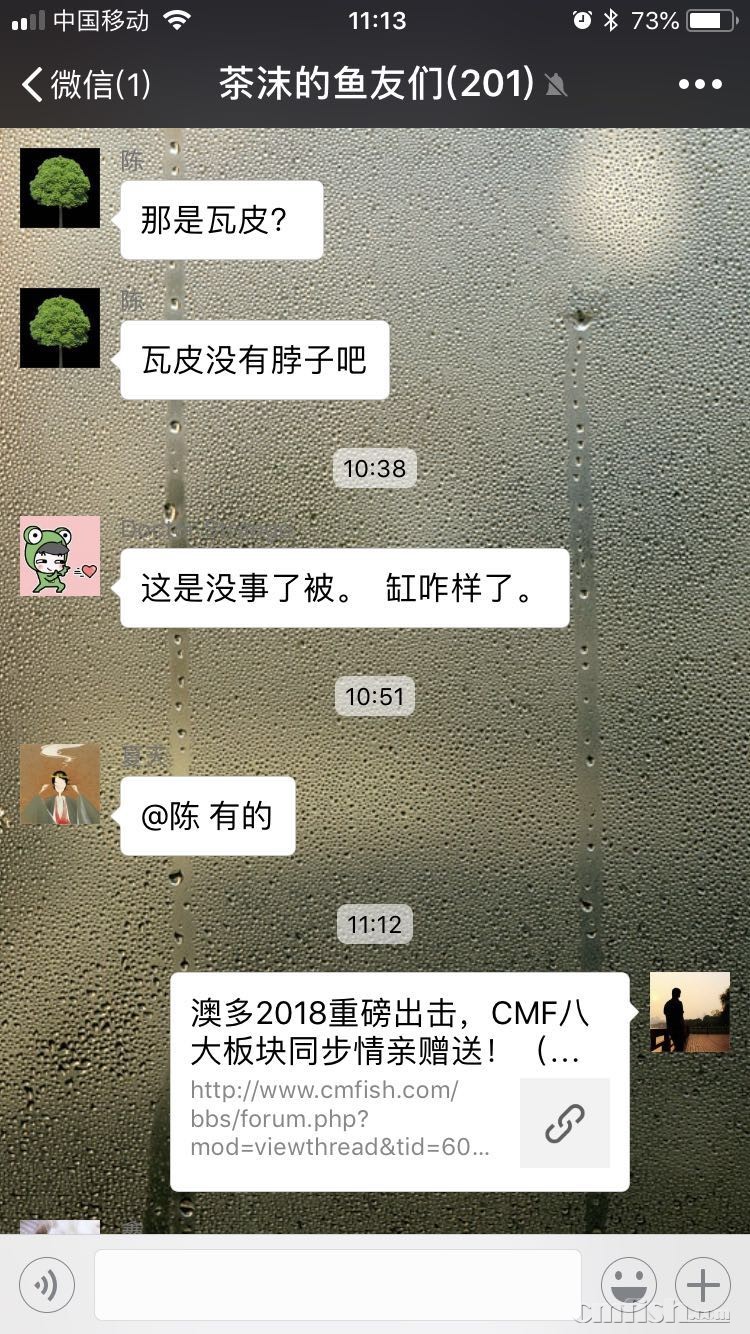Open your own sunset avatar profile

(689, 1012)
